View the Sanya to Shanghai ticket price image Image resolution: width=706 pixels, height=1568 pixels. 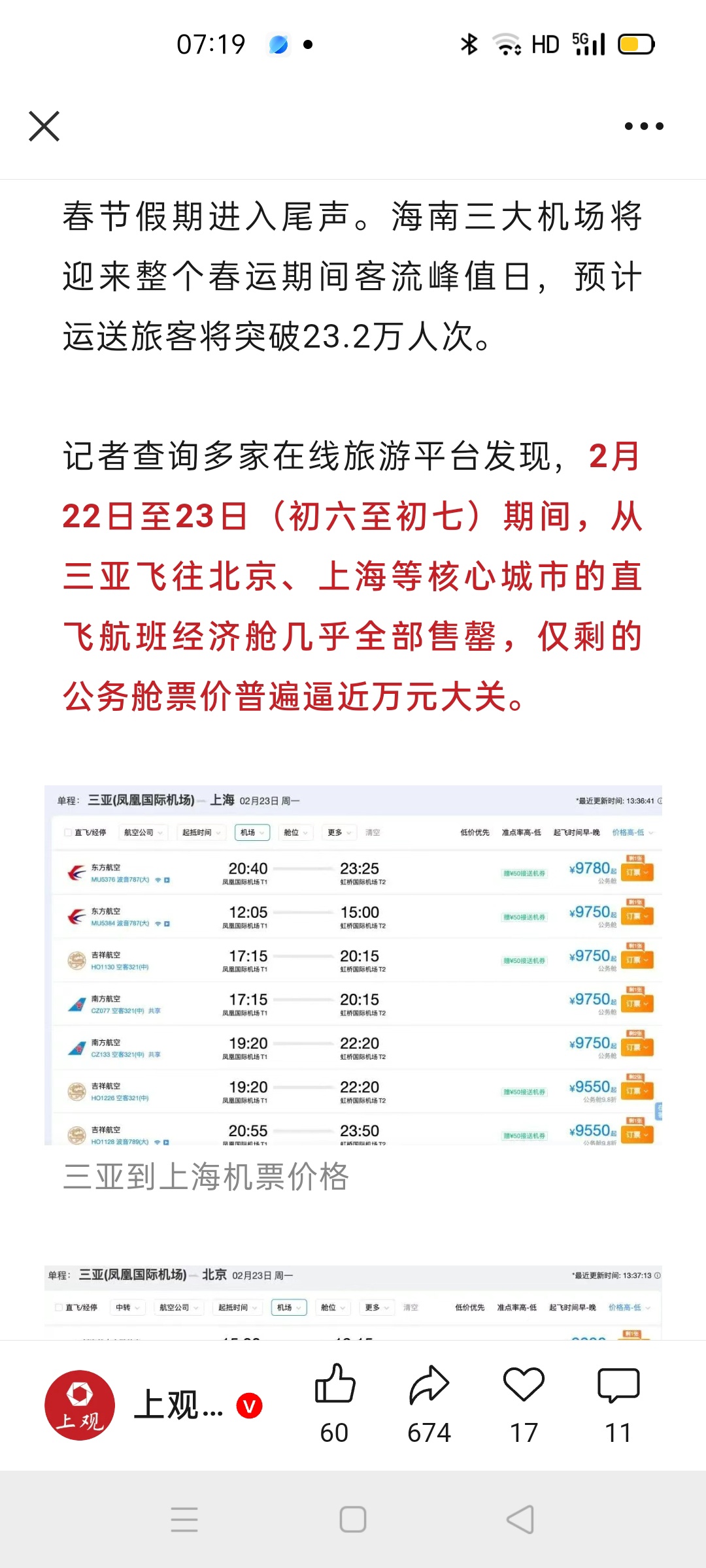pos(353,965)
